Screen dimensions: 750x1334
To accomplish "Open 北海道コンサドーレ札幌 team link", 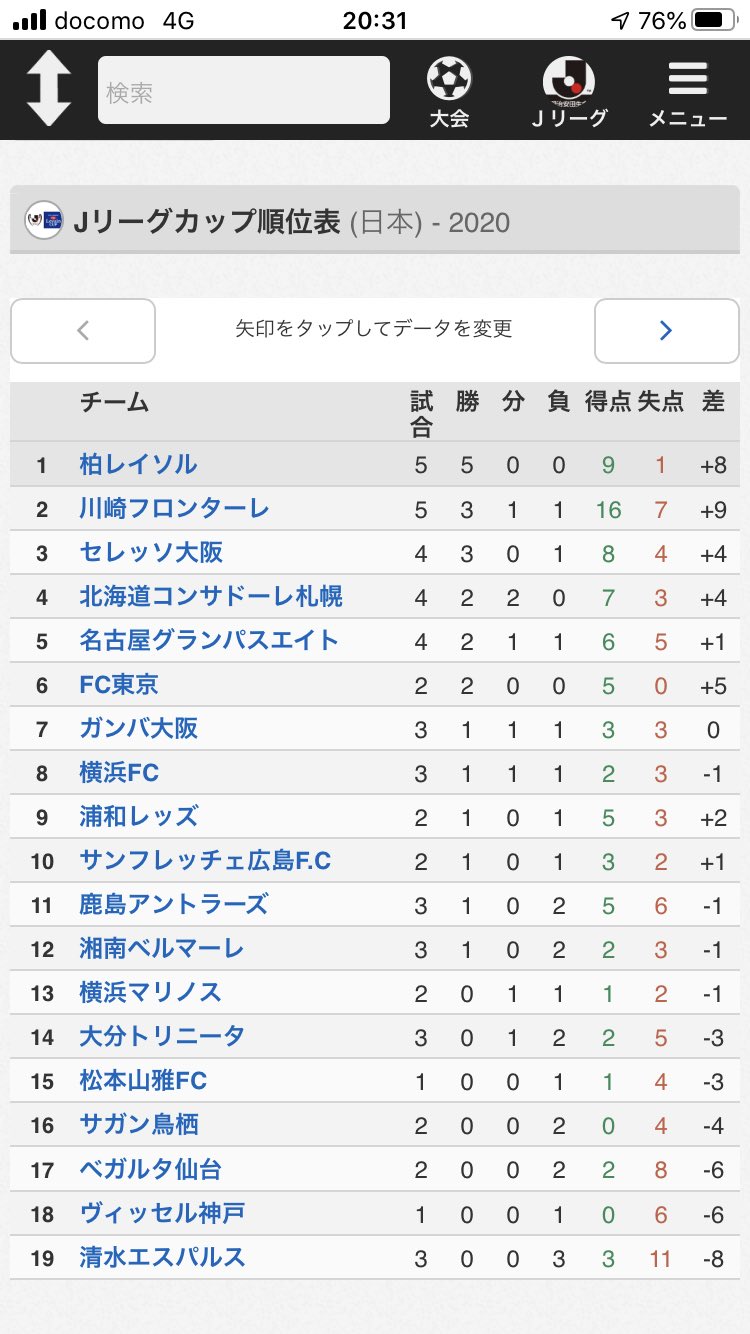I will (211, 597).
